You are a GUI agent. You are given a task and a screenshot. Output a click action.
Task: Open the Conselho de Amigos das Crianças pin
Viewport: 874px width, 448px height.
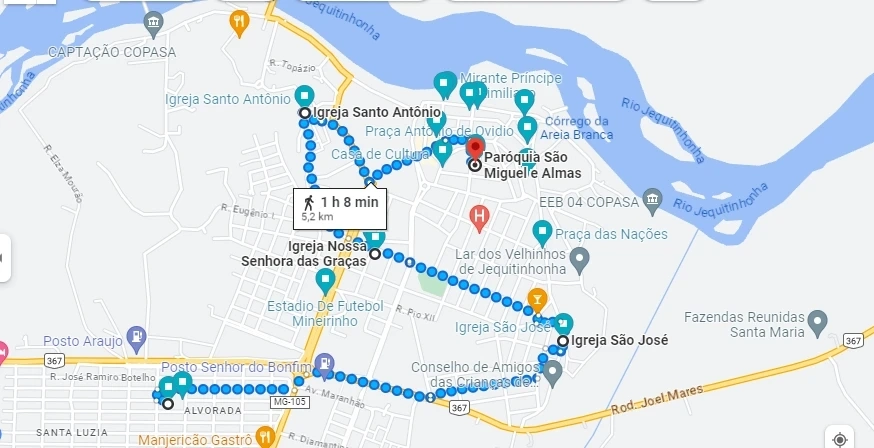[553, 371]
